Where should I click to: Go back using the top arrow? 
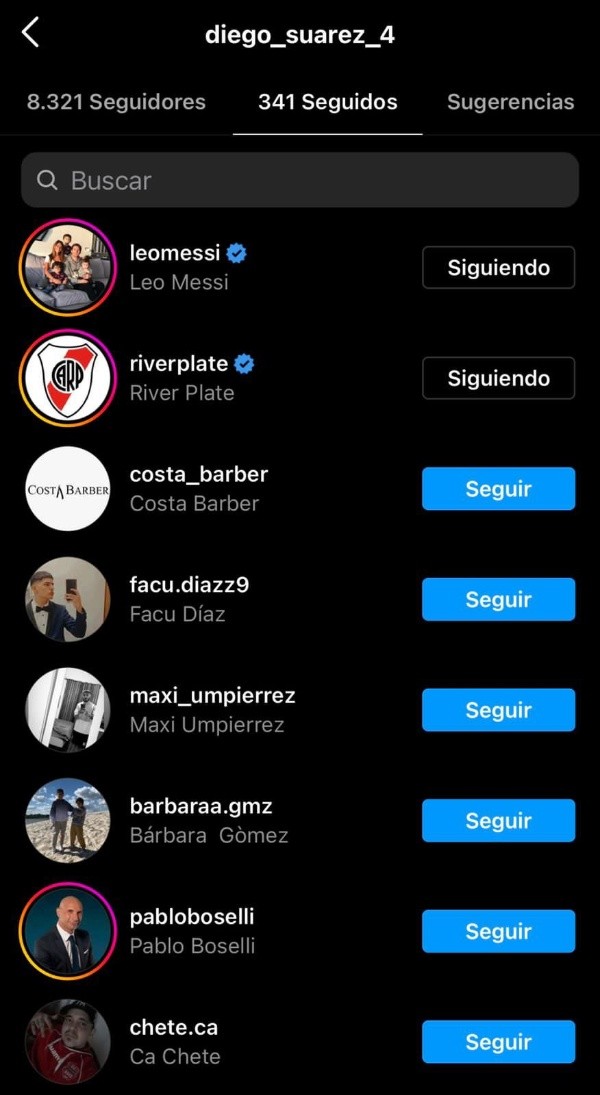[x=31, y=33]
